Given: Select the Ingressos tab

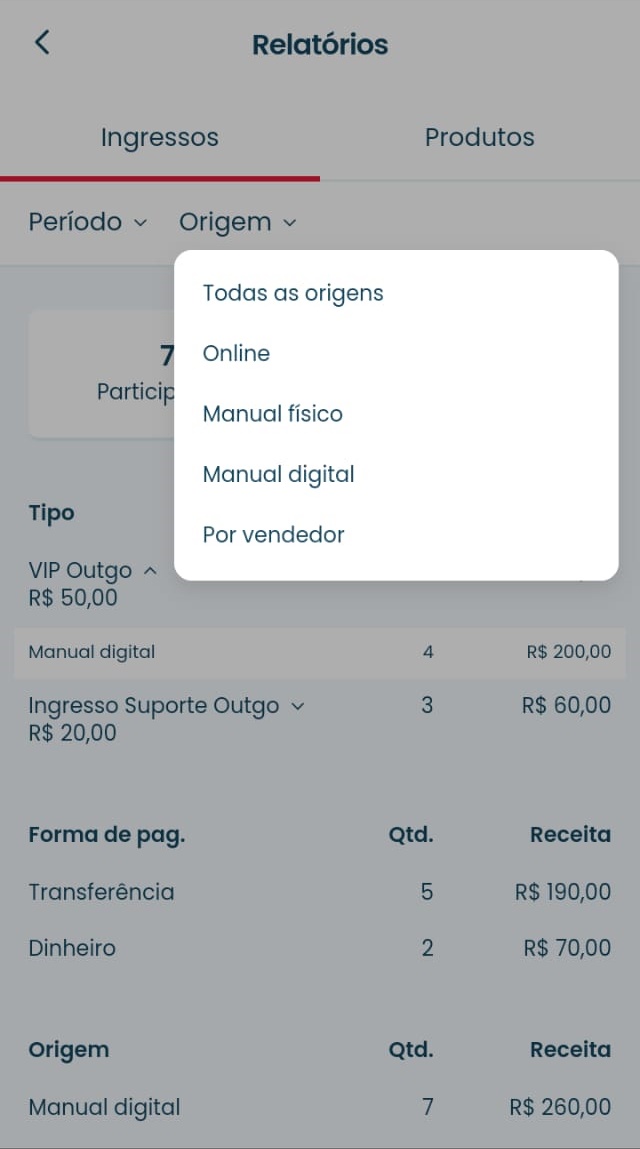Looking at the screenshot, I should [159, 137].
